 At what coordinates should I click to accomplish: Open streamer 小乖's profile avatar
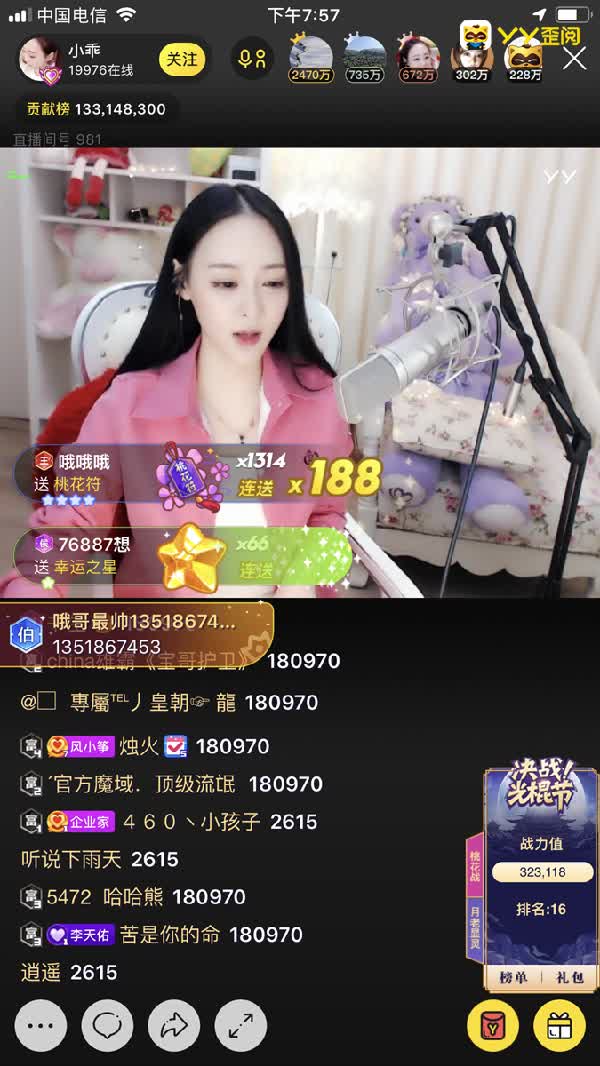coord(40,59)
